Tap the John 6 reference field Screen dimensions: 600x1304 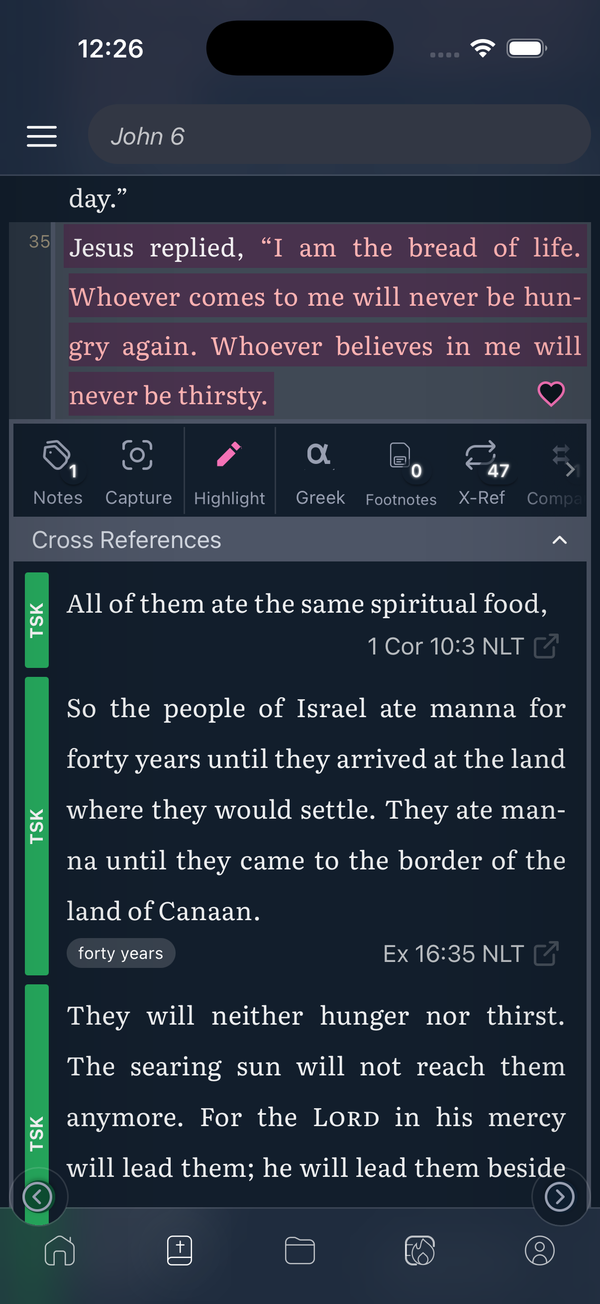(x=338, y=135)
